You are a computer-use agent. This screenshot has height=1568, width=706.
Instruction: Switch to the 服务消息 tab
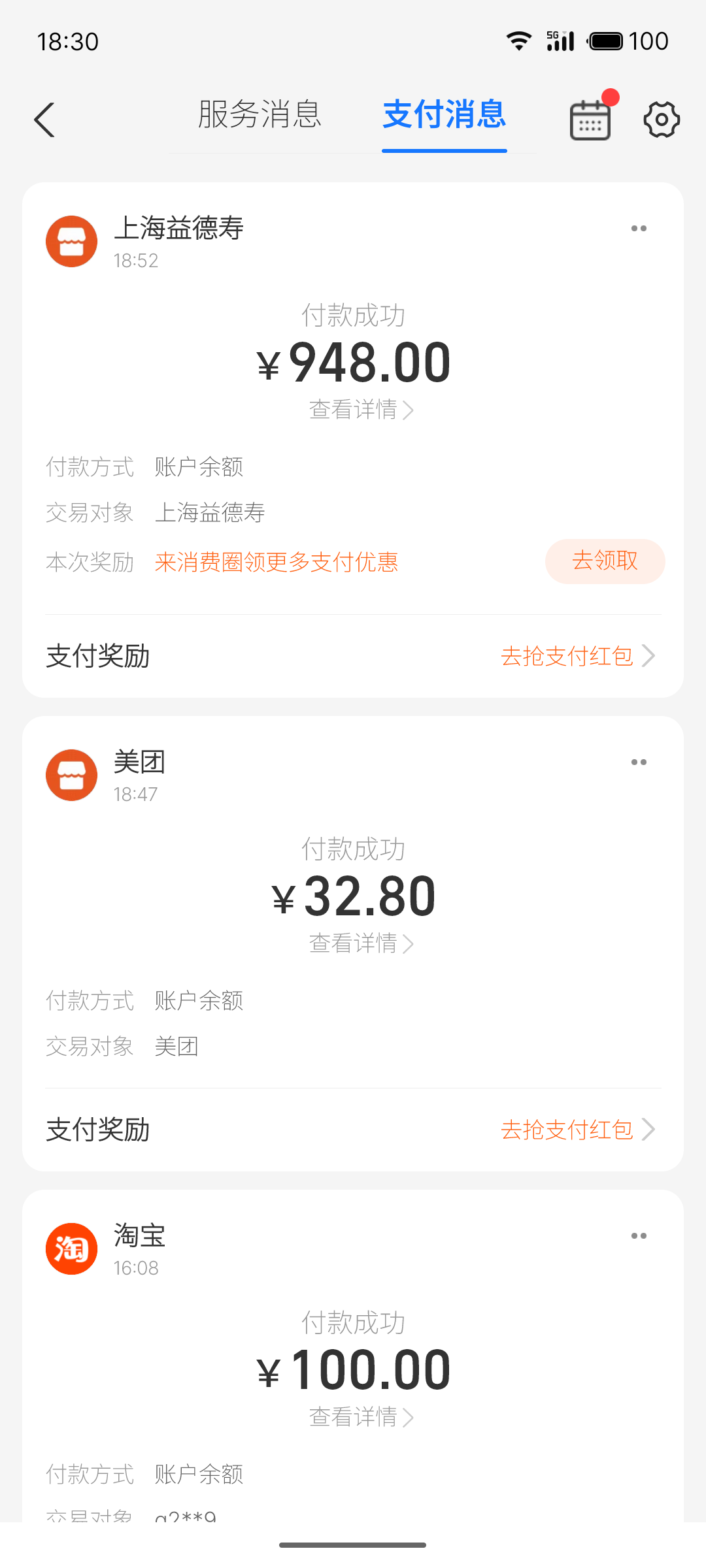click(260, 116)
